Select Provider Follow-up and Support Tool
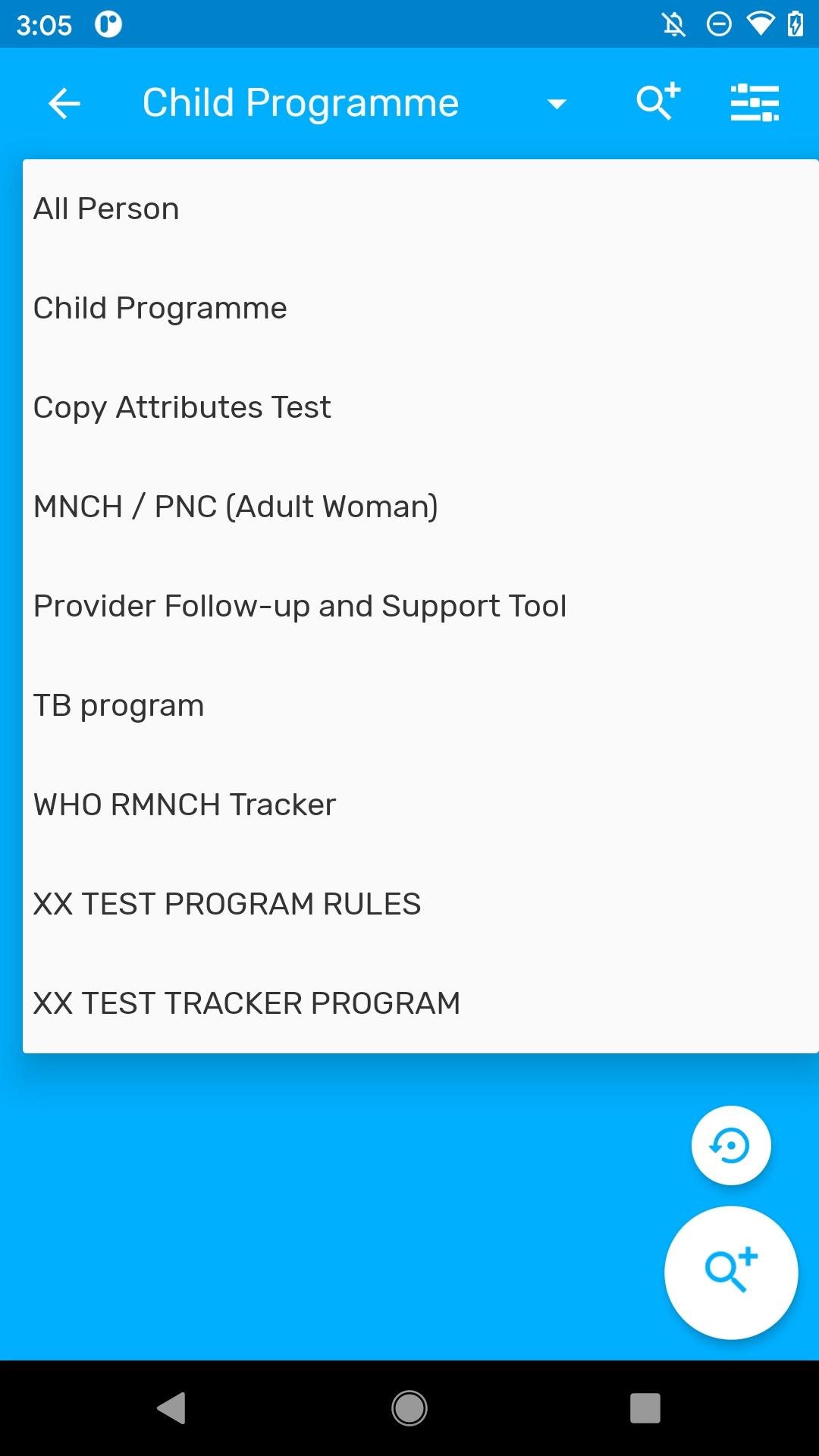Image resolution: width=819 pixels, height=1456 pixels. [x=421, y=606]
